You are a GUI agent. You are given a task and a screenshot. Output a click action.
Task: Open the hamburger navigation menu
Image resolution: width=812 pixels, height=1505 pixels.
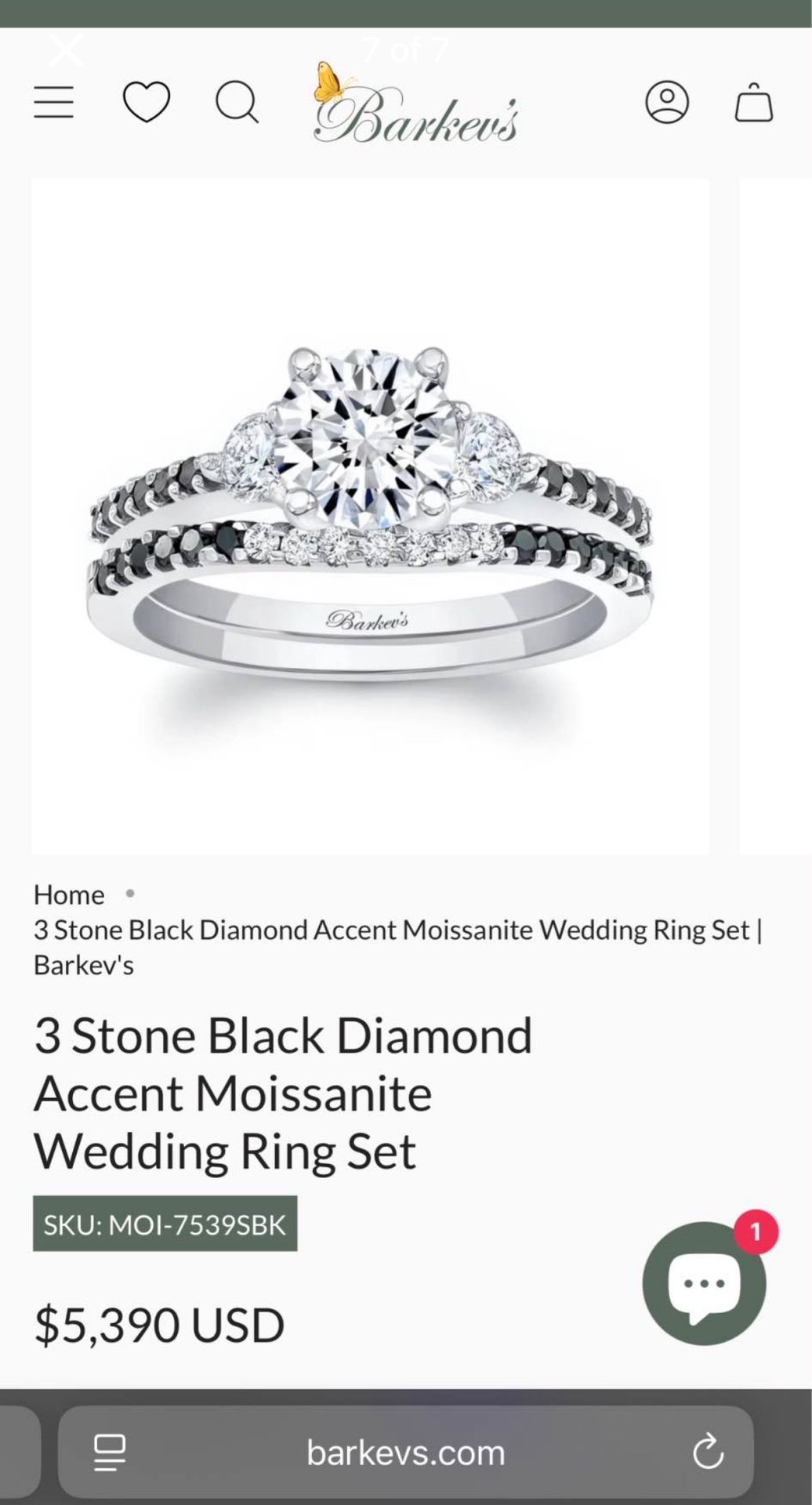click(x=53, y=102)
